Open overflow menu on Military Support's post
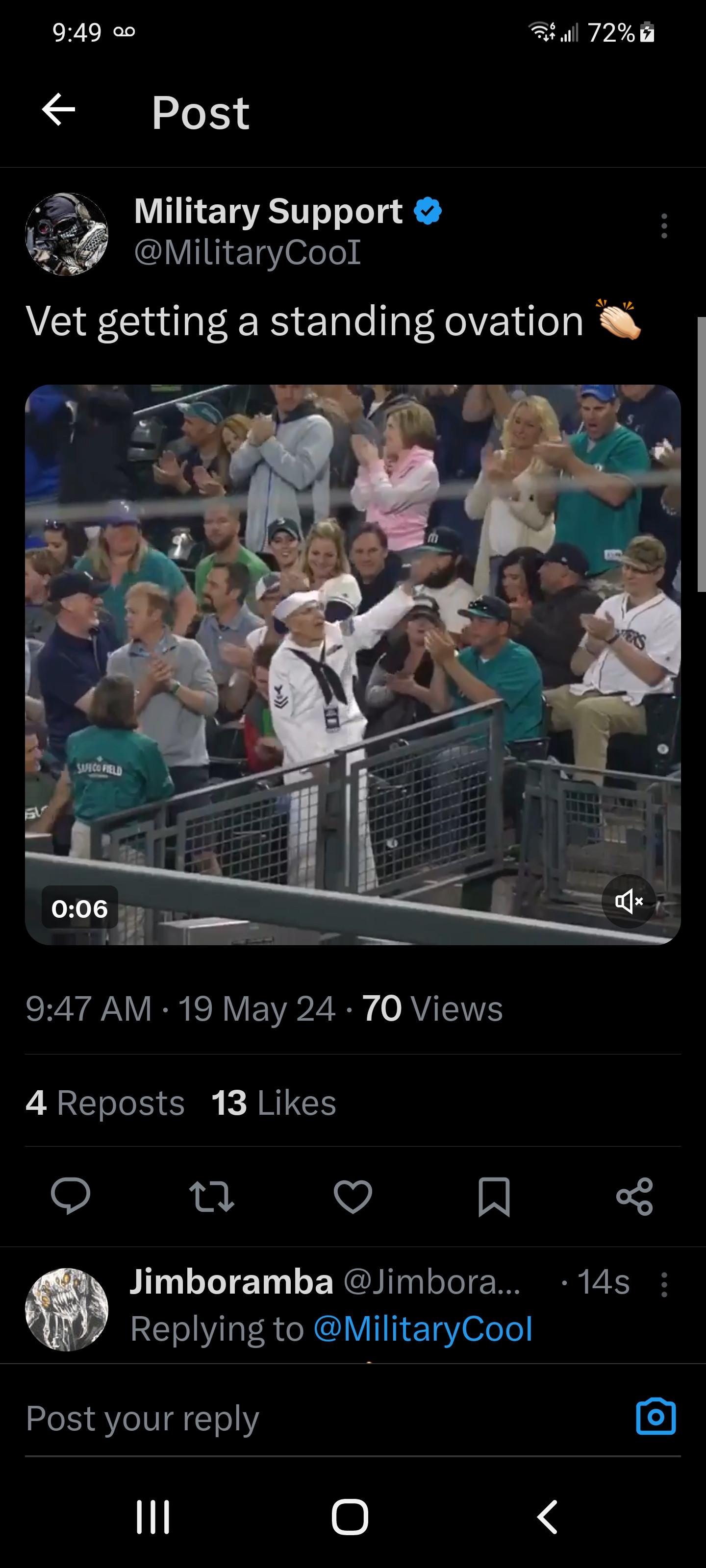706x1568 pixels. pyautogui.click(x=664, y=226)
